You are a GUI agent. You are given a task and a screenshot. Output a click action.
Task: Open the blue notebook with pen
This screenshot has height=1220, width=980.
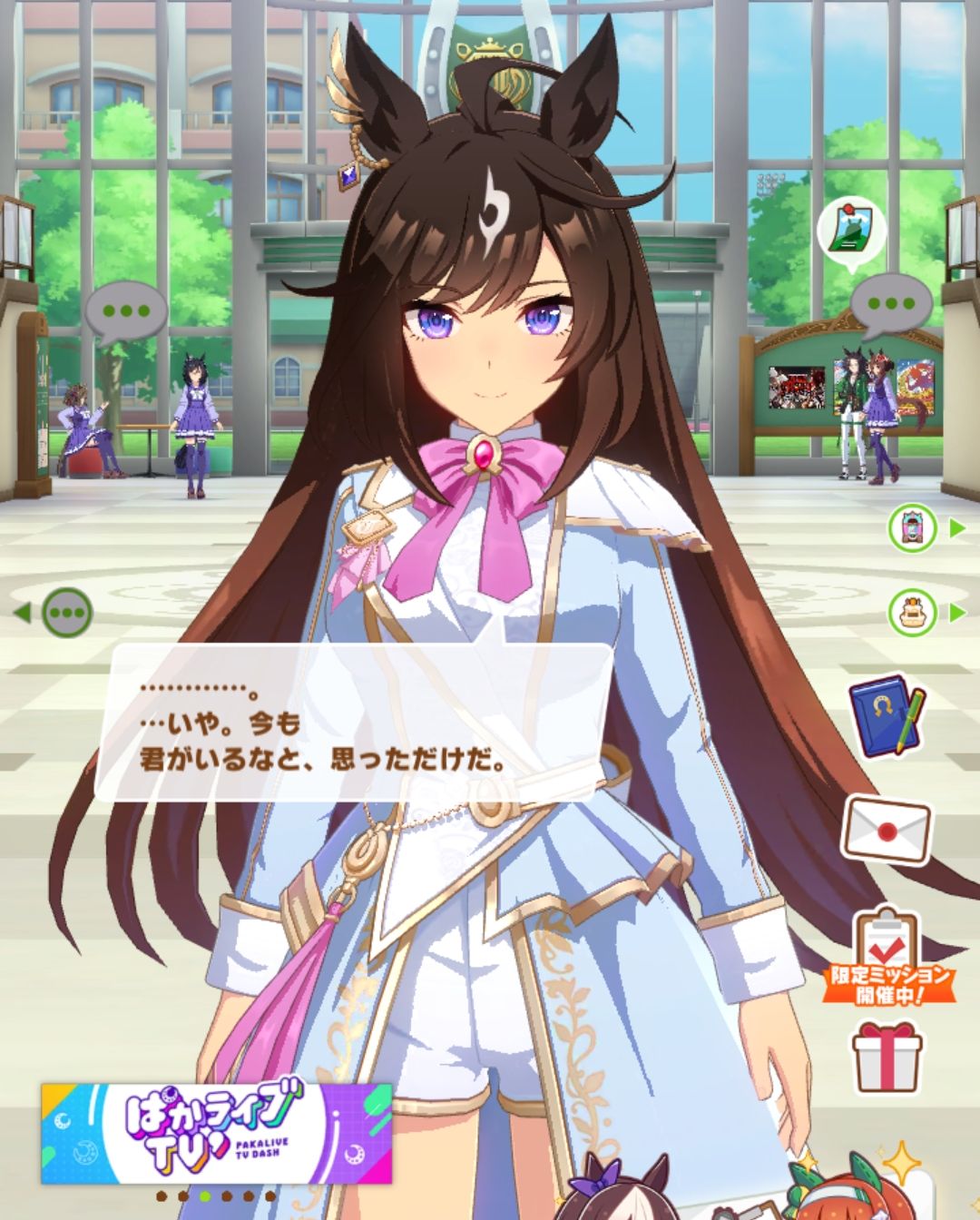pos(887,716)
